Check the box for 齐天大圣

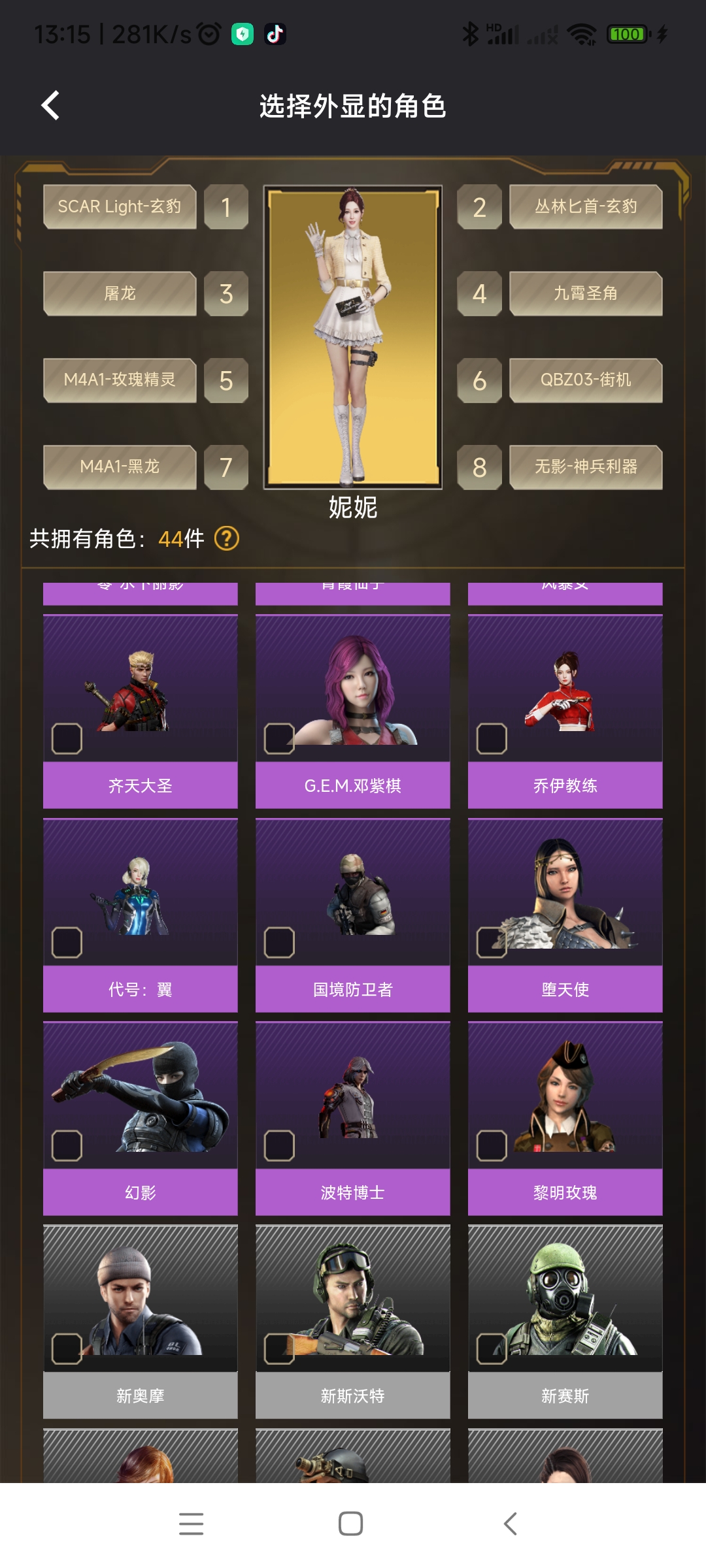pyautogui.click(x=67, y=739)
